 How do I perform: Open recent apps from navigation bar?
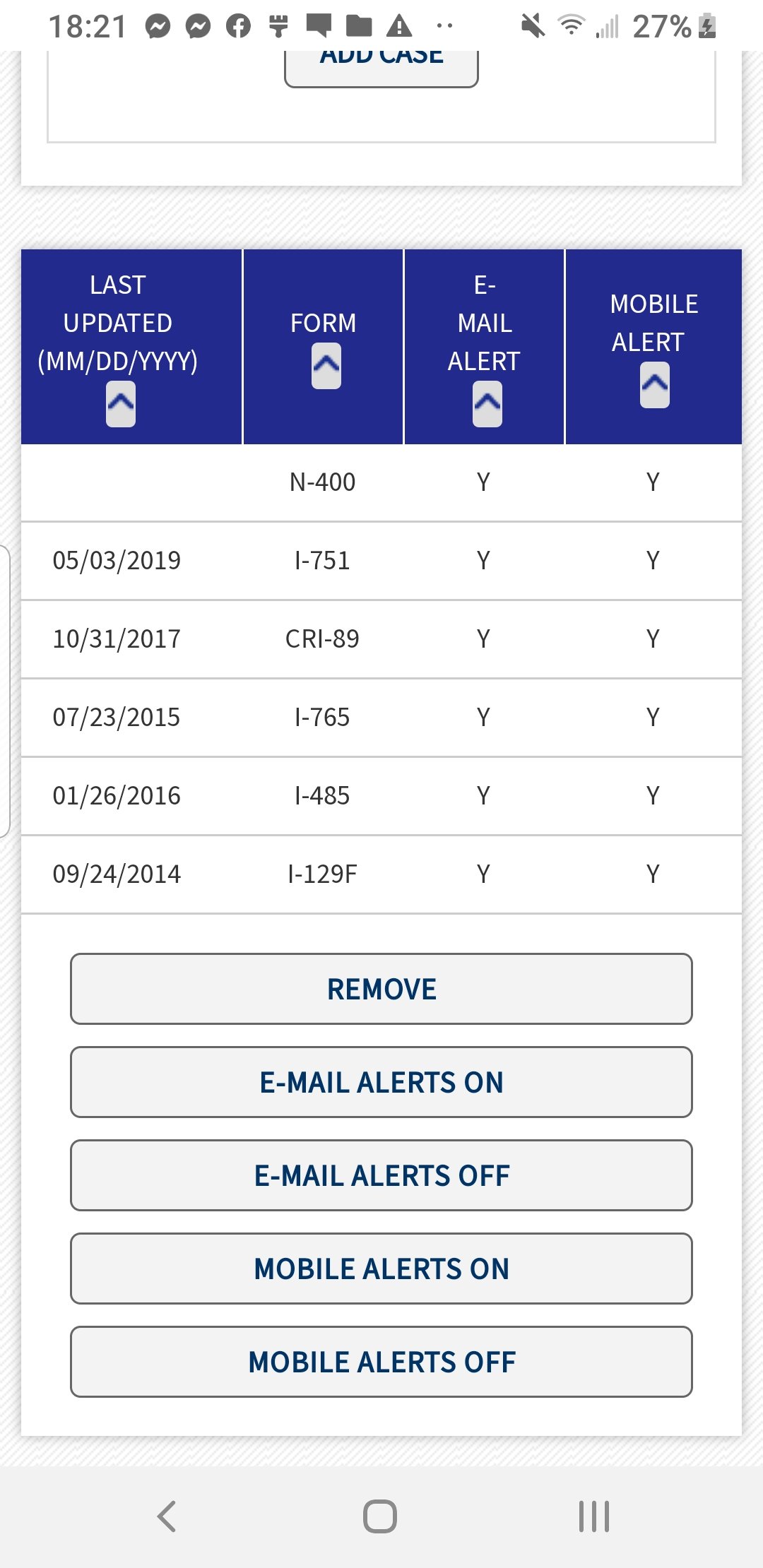coord(594,1516)
